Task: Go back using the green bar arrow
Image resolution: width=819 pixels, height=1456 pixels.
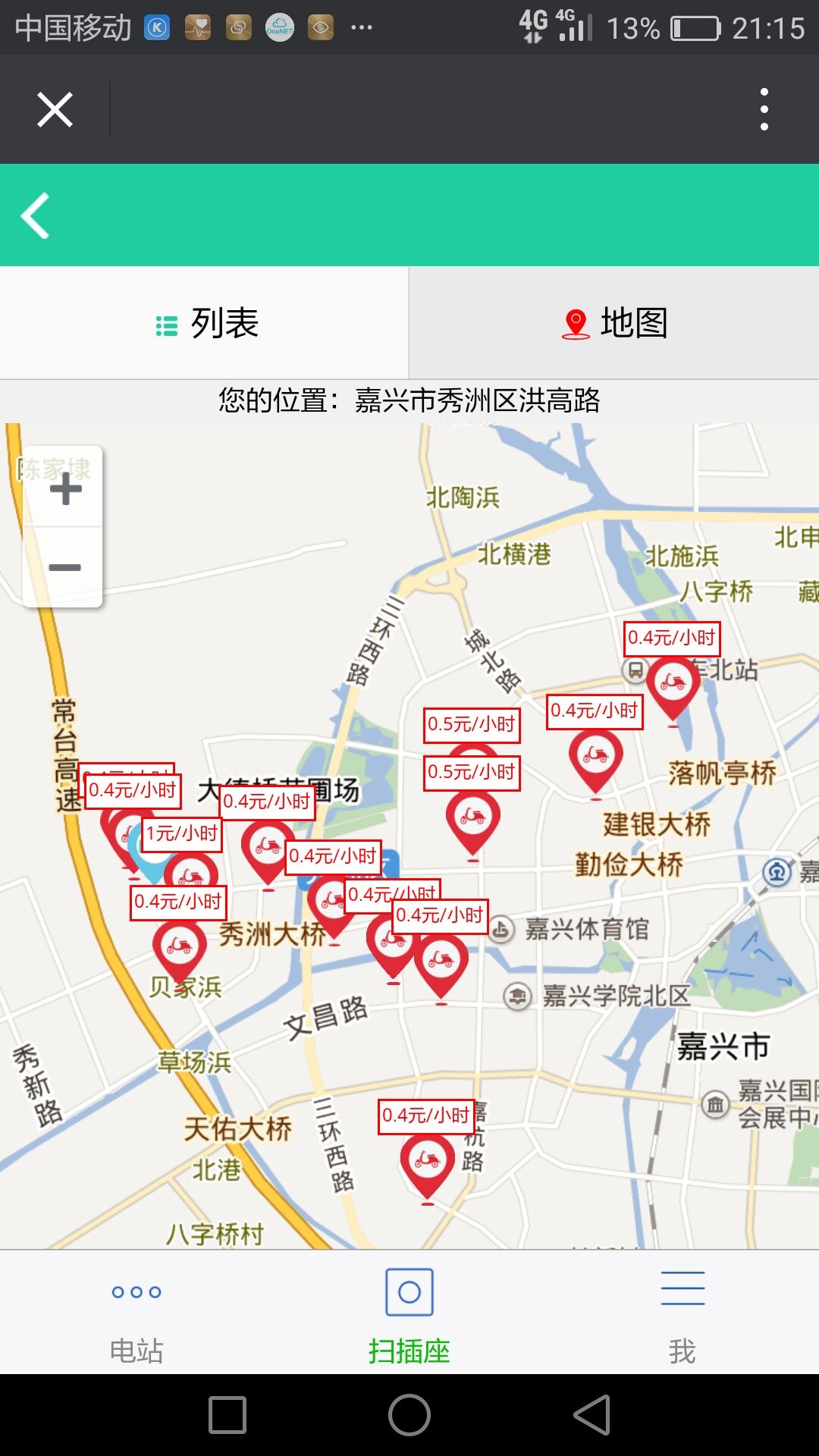Action: 36,215
